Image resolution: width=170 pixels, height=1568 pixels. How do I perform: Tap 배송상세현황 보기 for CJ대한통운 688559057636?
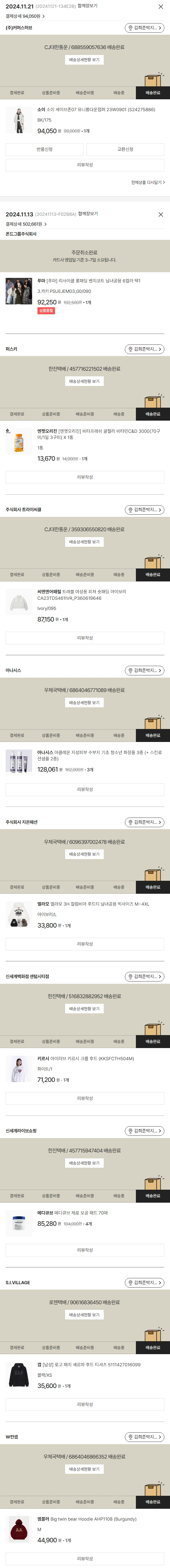pyautogui.click(x=85, y=60)
